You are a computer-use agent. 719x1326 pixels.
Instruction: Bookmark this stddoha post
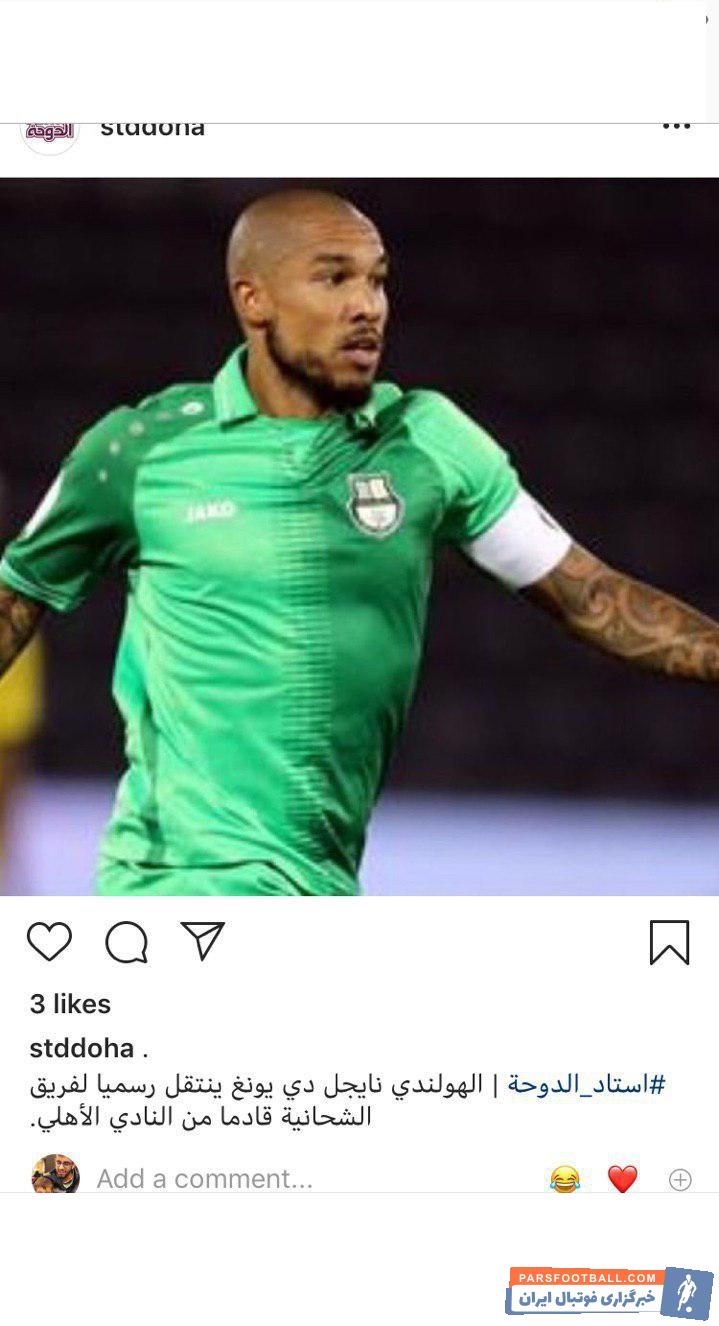pyautogui.click(x=669, y=942)
